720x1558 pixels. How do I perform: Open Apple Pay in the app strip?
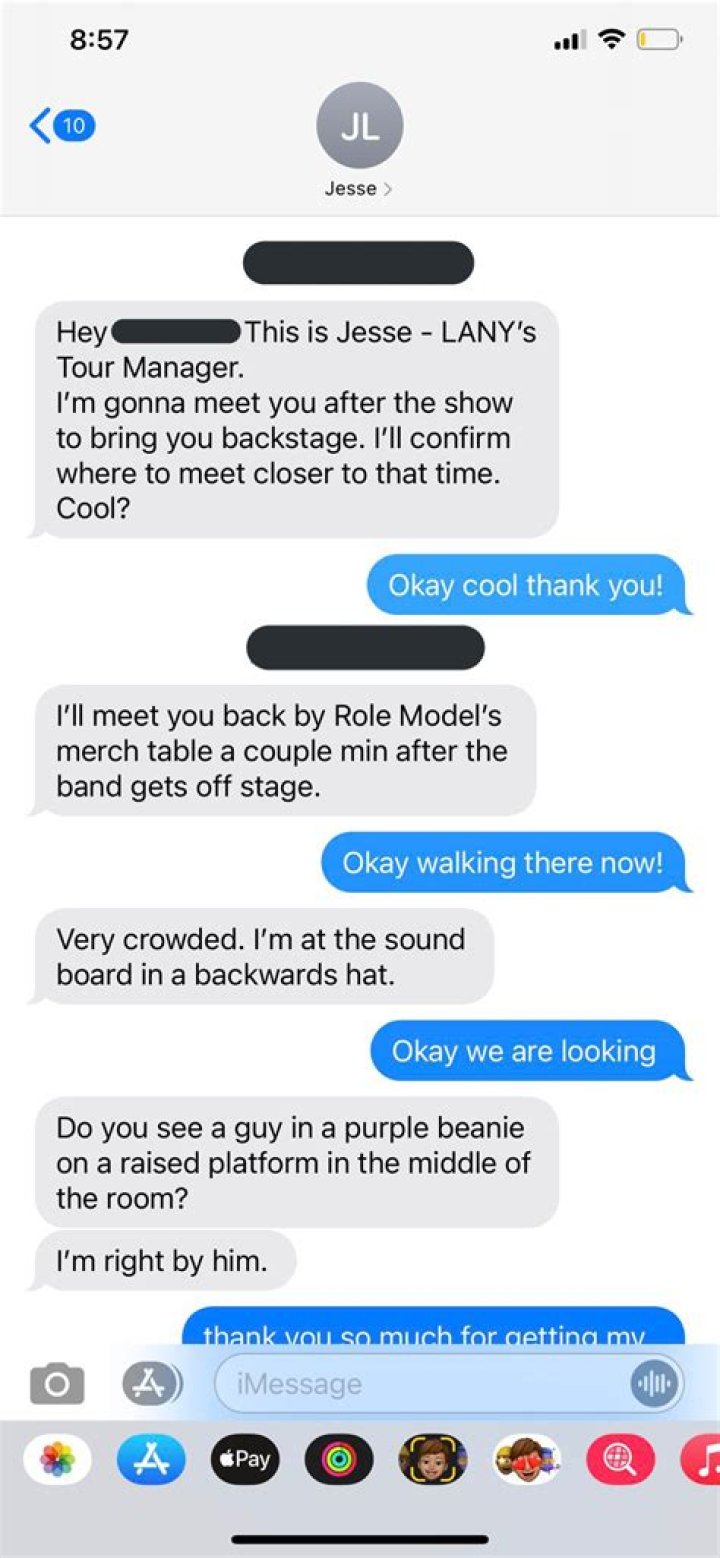click(245, 1459)
